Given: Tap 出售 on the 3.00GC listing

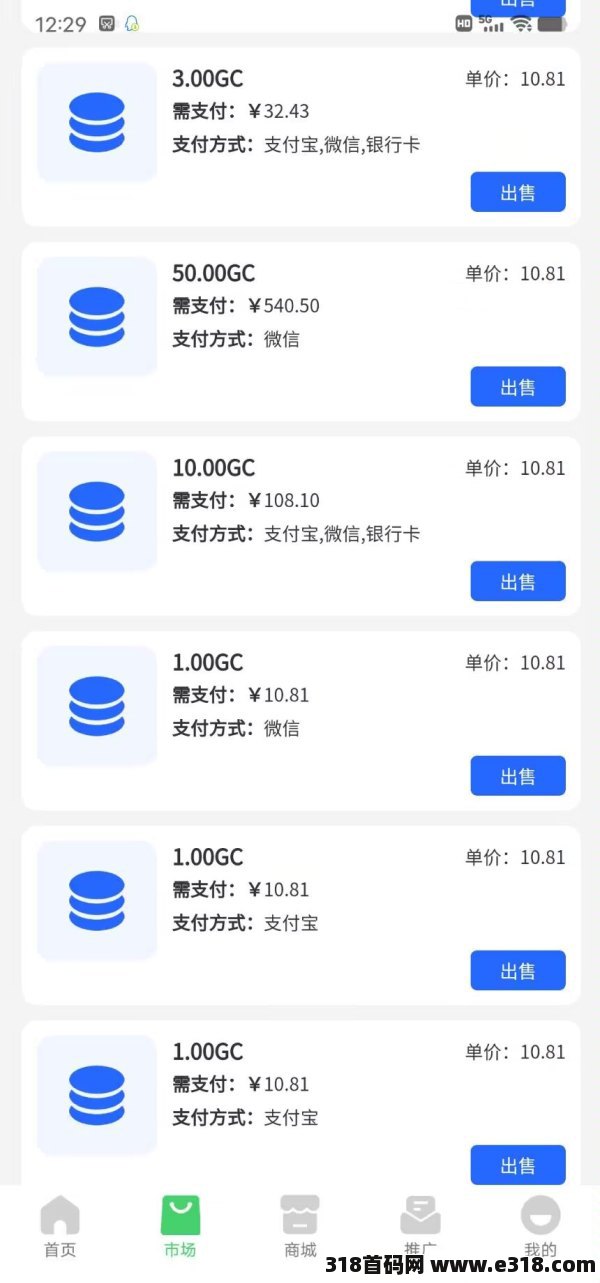Looking at the screenshot, I should [518, 192].
